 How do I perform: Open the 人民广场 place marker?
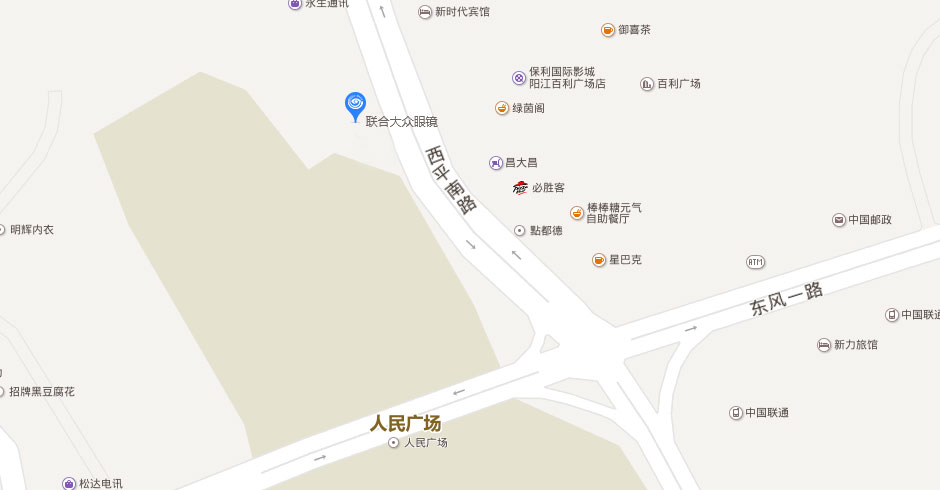[394, 442]
